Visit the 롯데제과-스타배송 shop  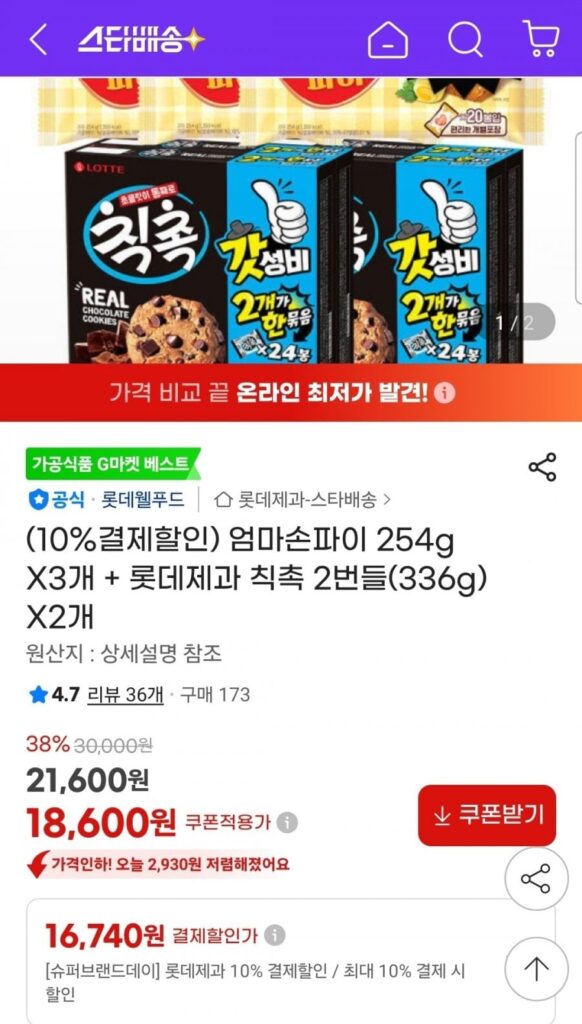[303, 500]
